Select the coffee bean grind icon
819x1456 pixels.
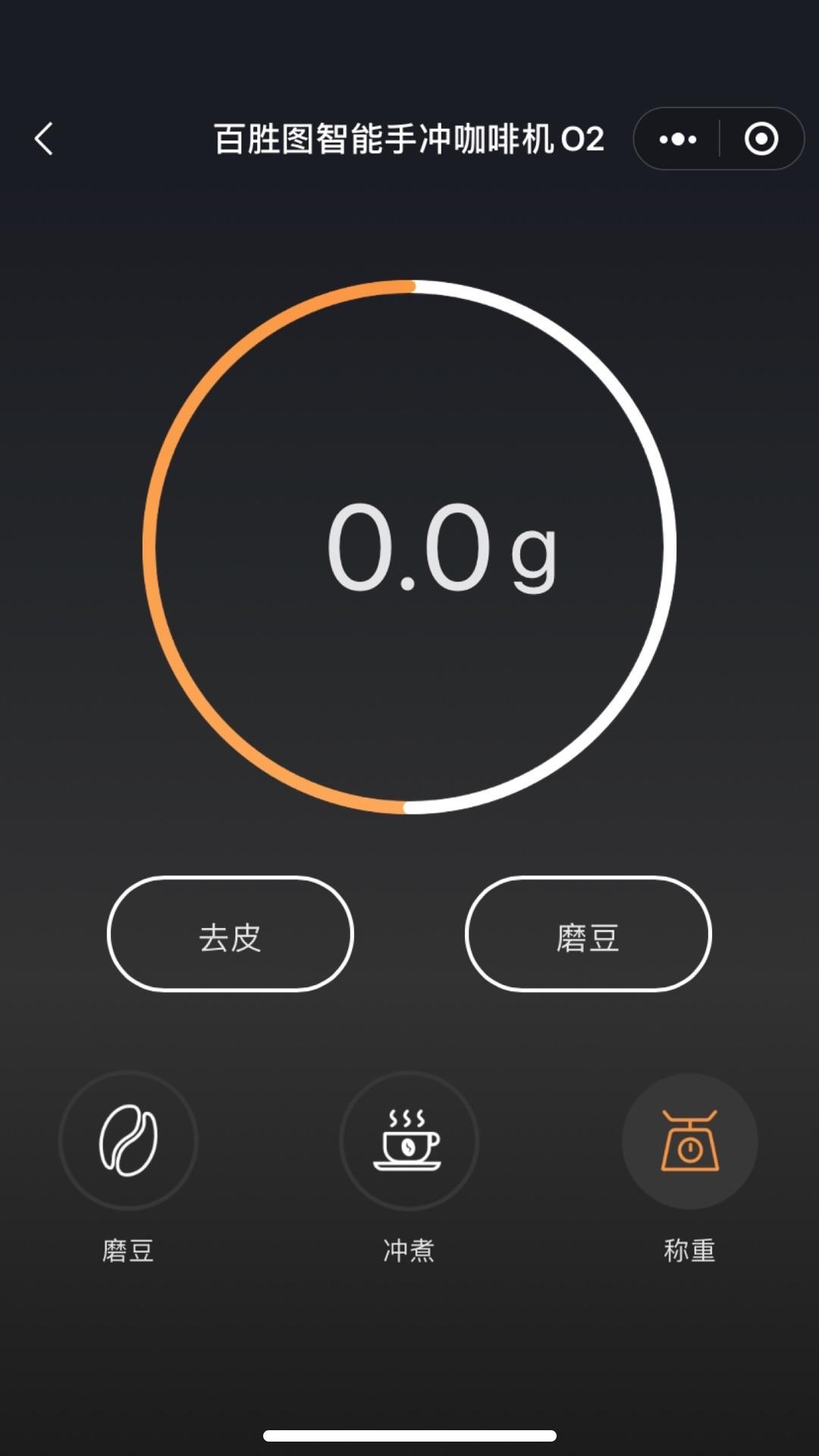click(129, 1141)
